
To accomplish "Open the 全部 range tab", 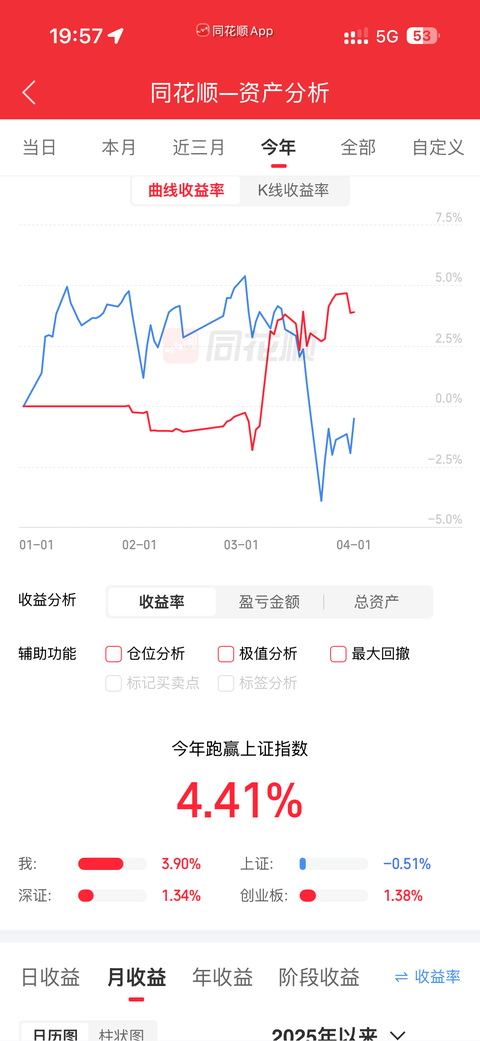I will (359, 147).
